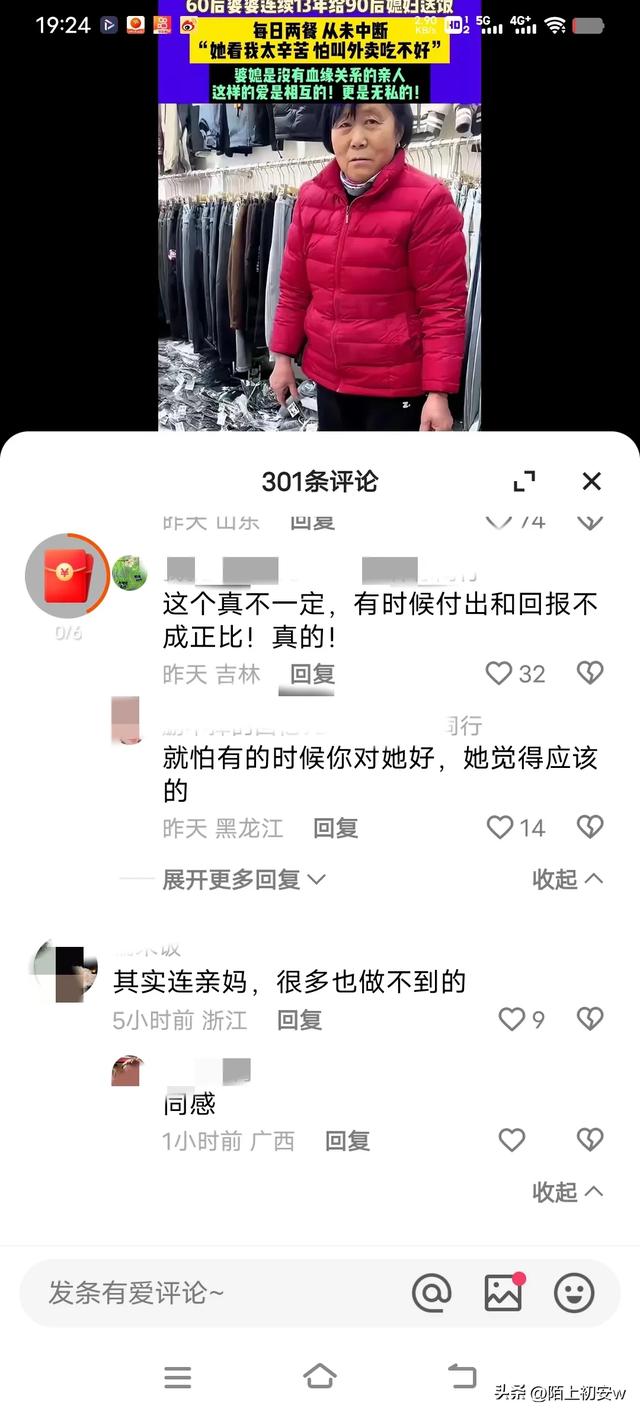Reply to the 吉林 comment
This screenshot has height=1415, width=640.
coord(312,674)
